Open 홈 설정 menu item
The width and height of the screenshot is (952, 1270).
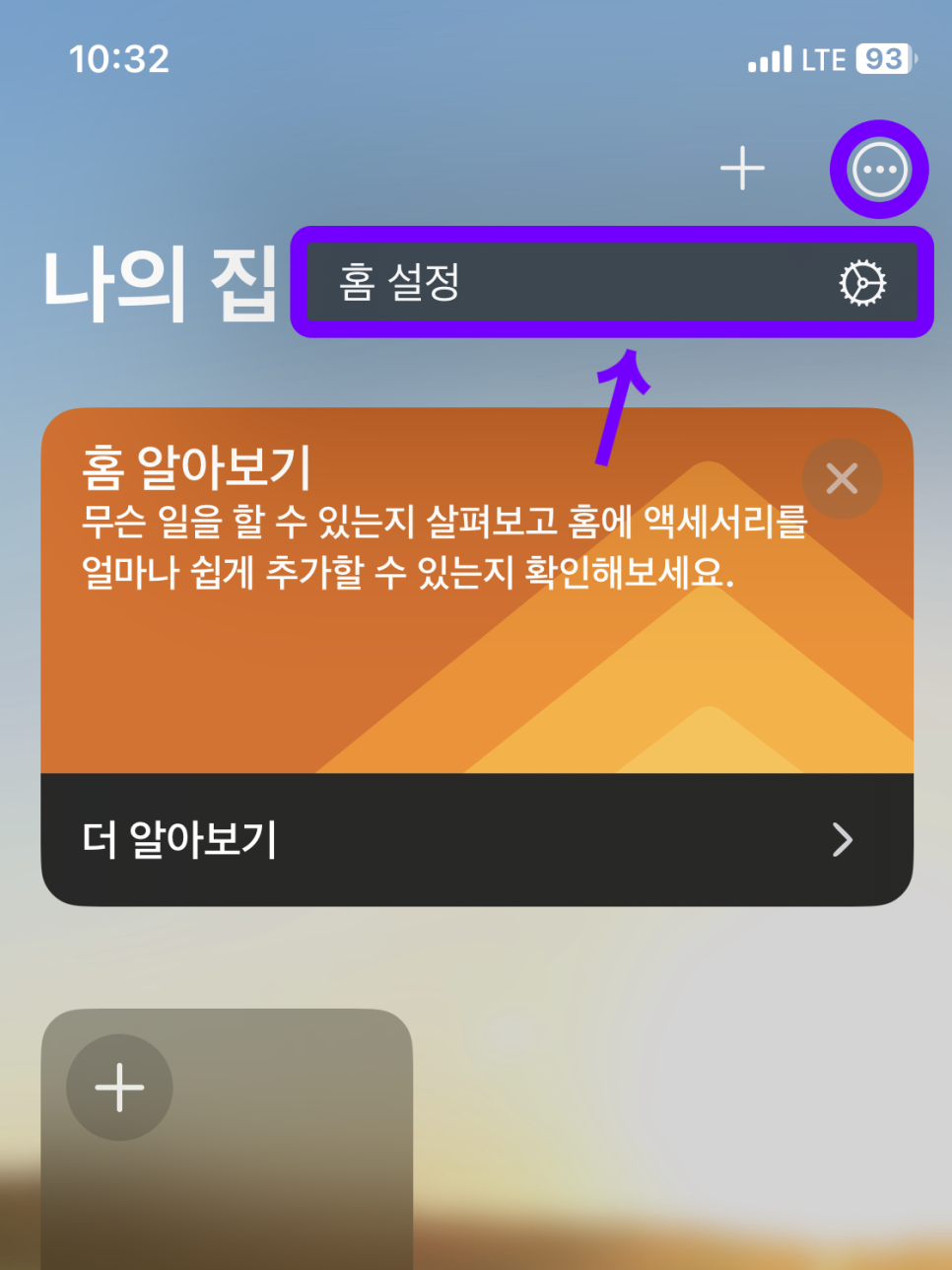pyautogui.click(x=611, y=282)
